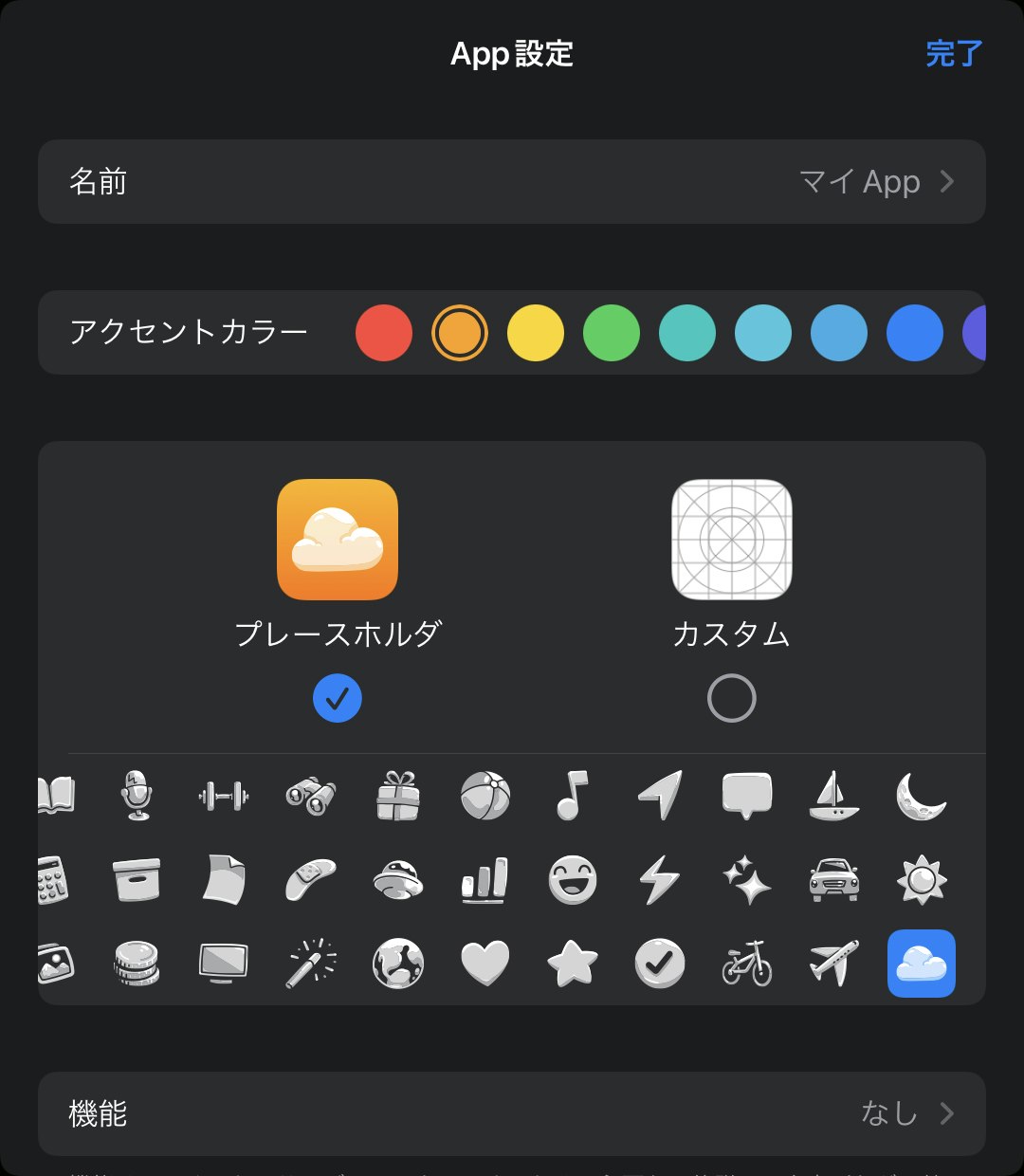Tap 完了 to finish App settings
This screenshot has width=1024, height=1176.
(953, 54)
